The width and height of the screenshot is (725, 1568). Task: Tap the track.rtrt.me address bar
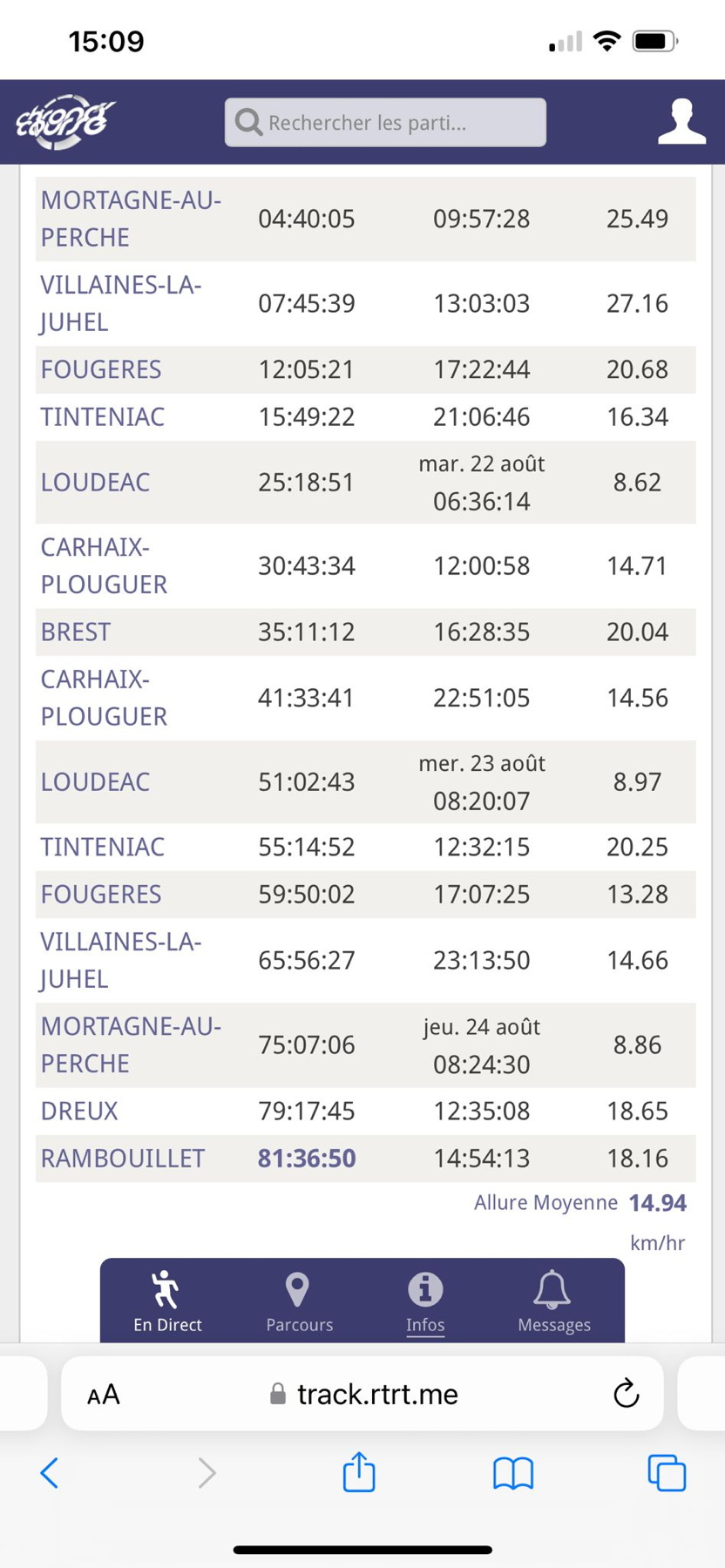click(x=364, y=1394)
